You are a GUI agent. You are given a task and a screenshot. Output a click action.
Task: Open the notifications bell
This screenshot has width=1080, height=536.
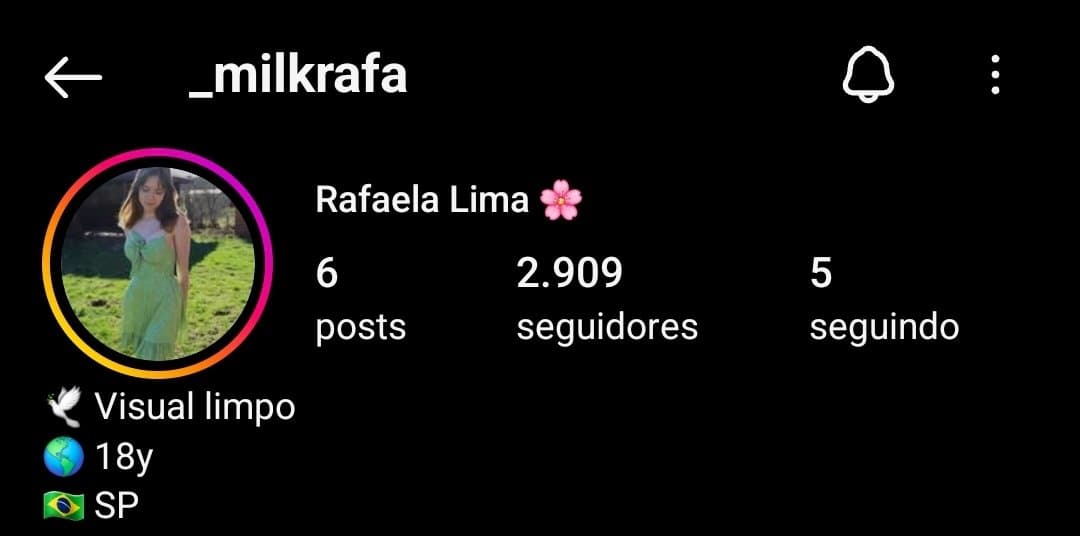coord(867,76)
